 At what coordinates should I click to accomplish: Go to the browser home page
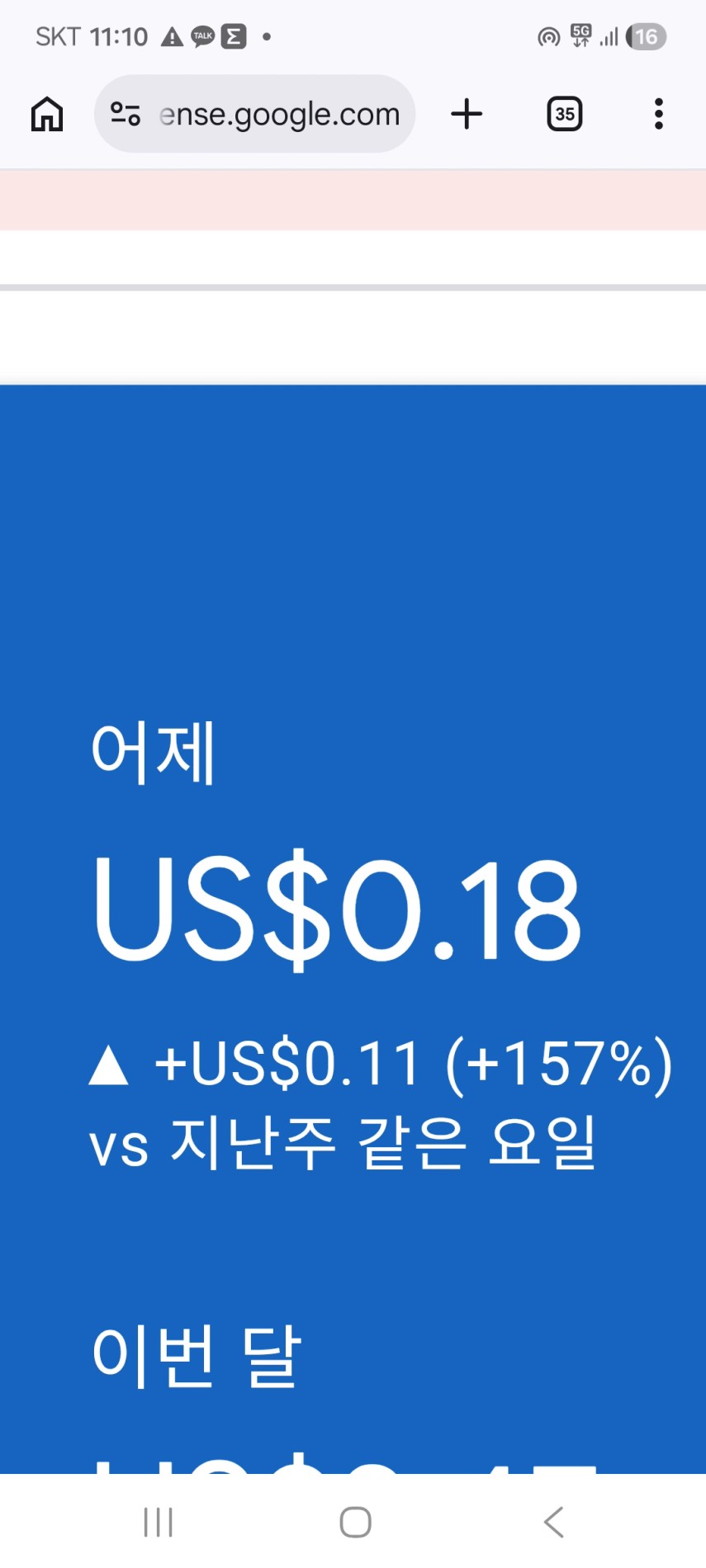click(47, 114)
